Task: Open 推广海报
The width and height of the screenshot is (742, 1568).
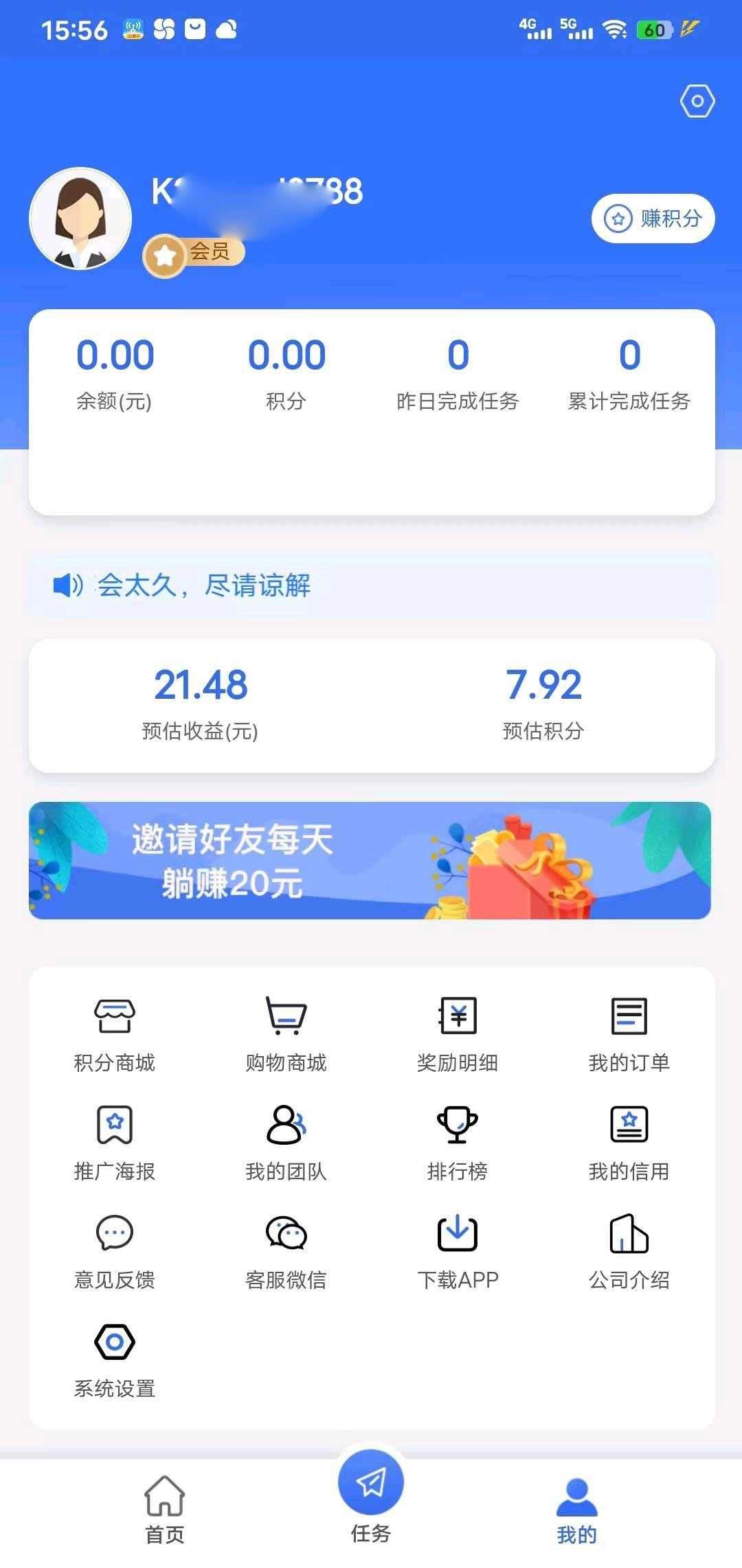Action: coord(115,1142)
